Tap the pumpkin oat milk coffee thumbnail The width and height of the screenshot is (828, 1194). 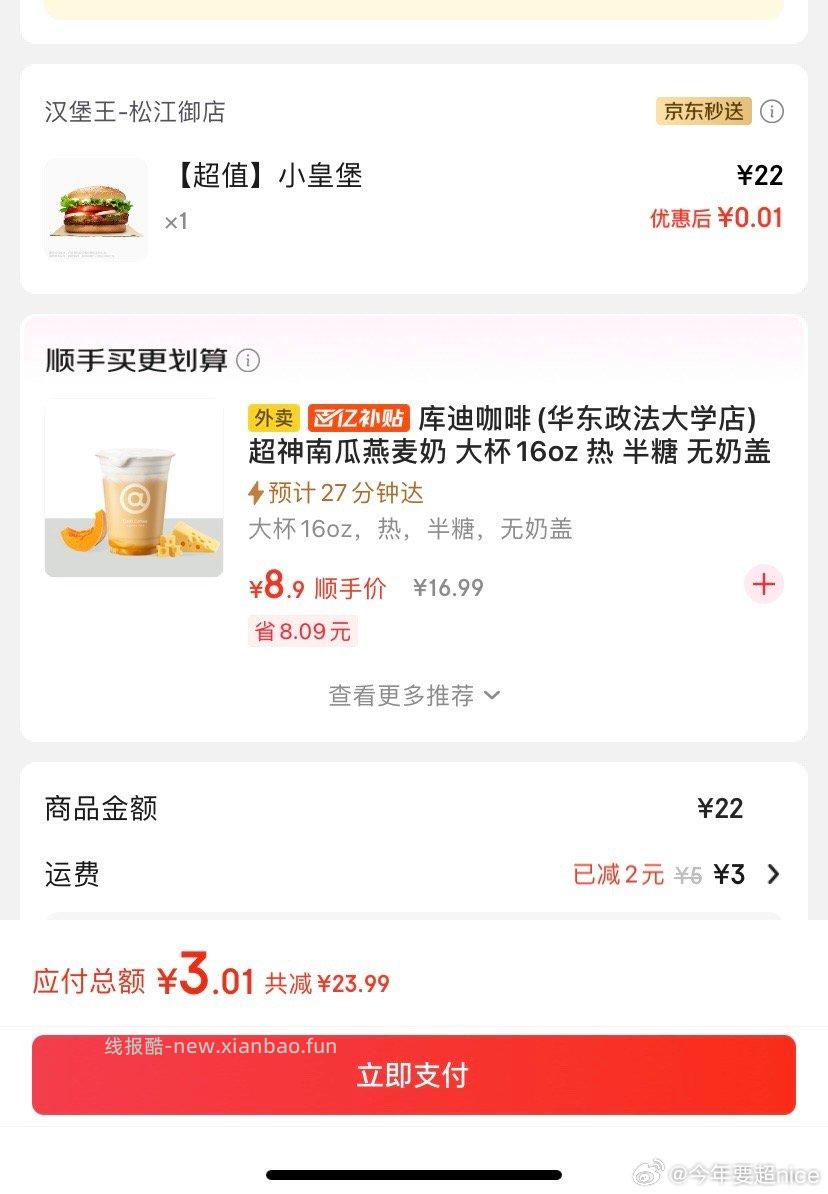tap(133, 487)
